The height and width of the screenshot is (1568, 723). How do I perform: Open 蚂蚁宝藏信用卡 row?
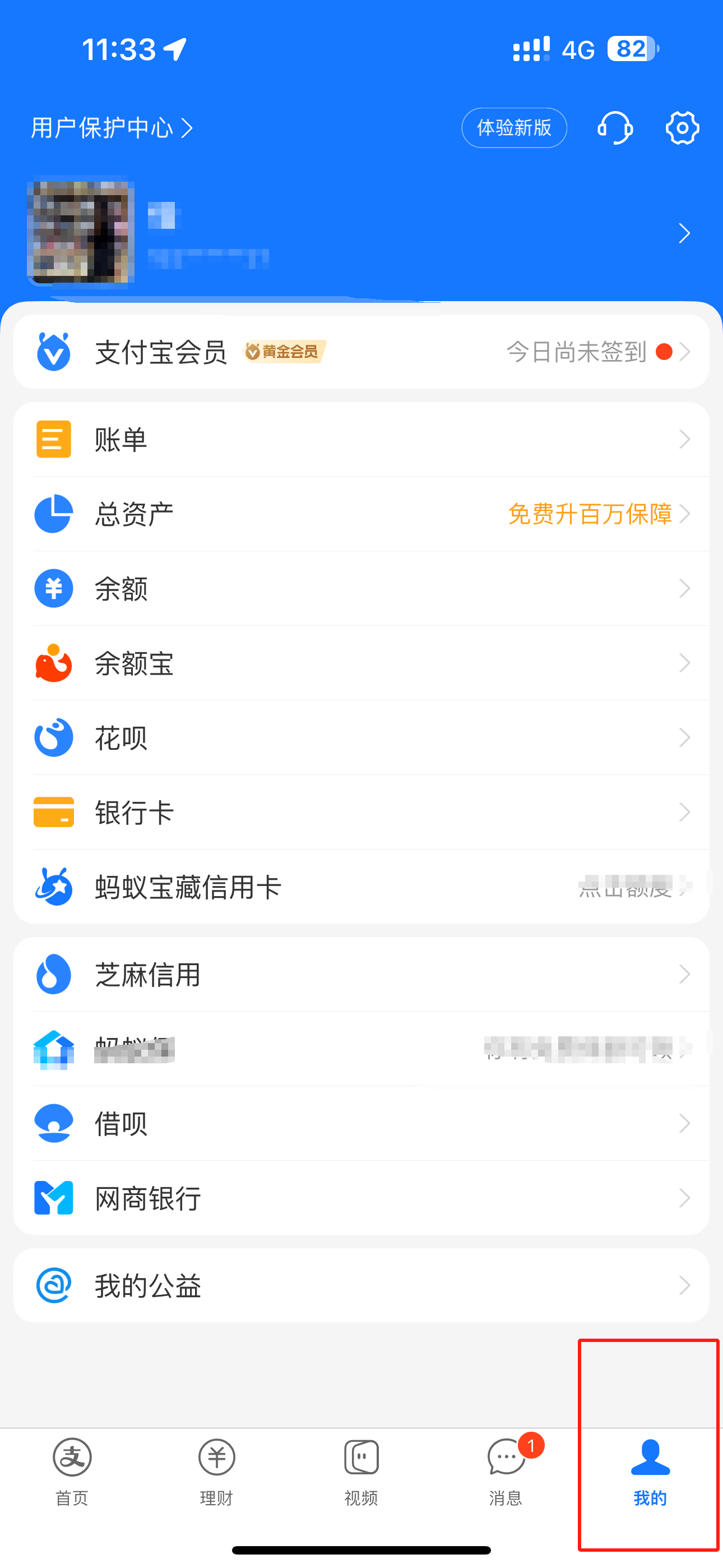361,886
